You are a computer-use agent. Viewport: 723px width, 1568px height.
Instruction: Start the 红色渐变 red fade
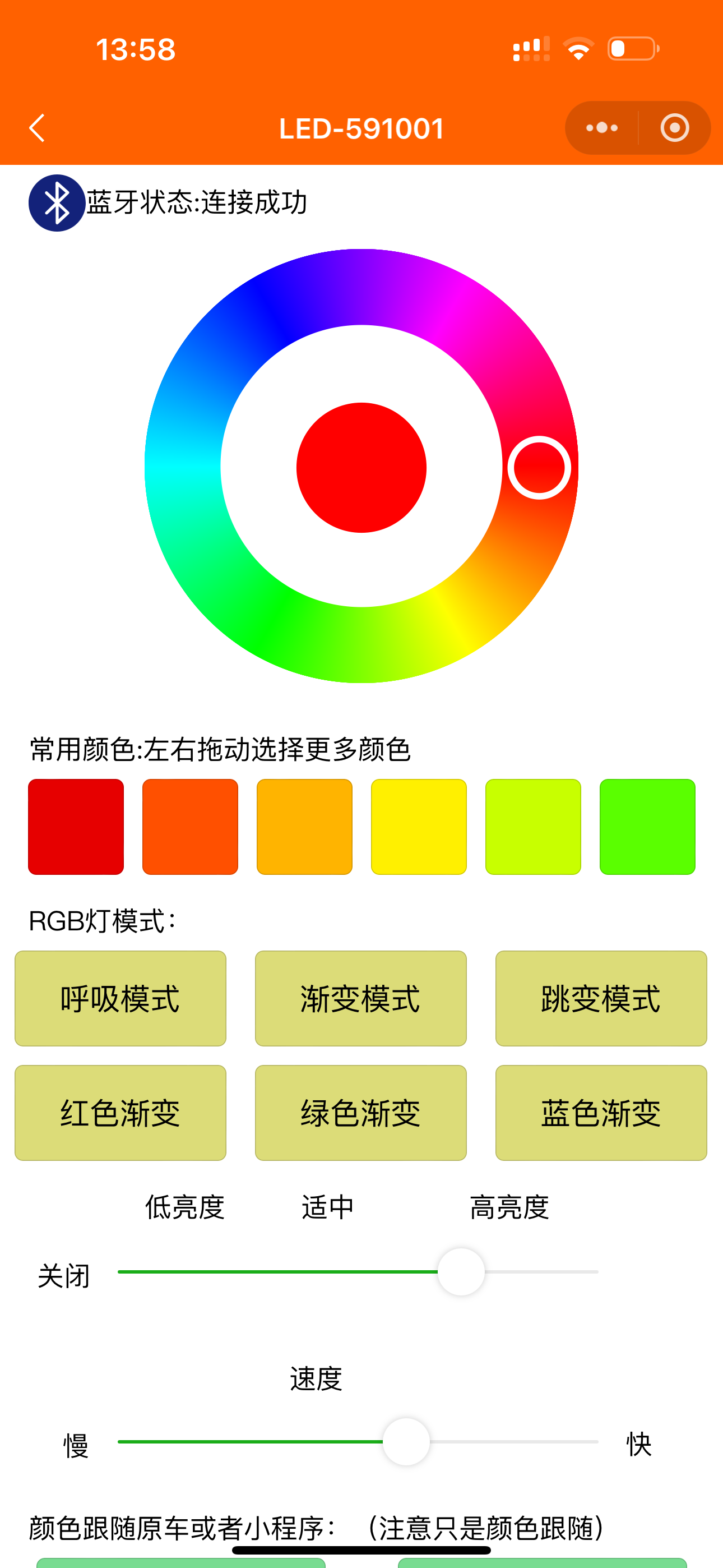pos(121,1113)
